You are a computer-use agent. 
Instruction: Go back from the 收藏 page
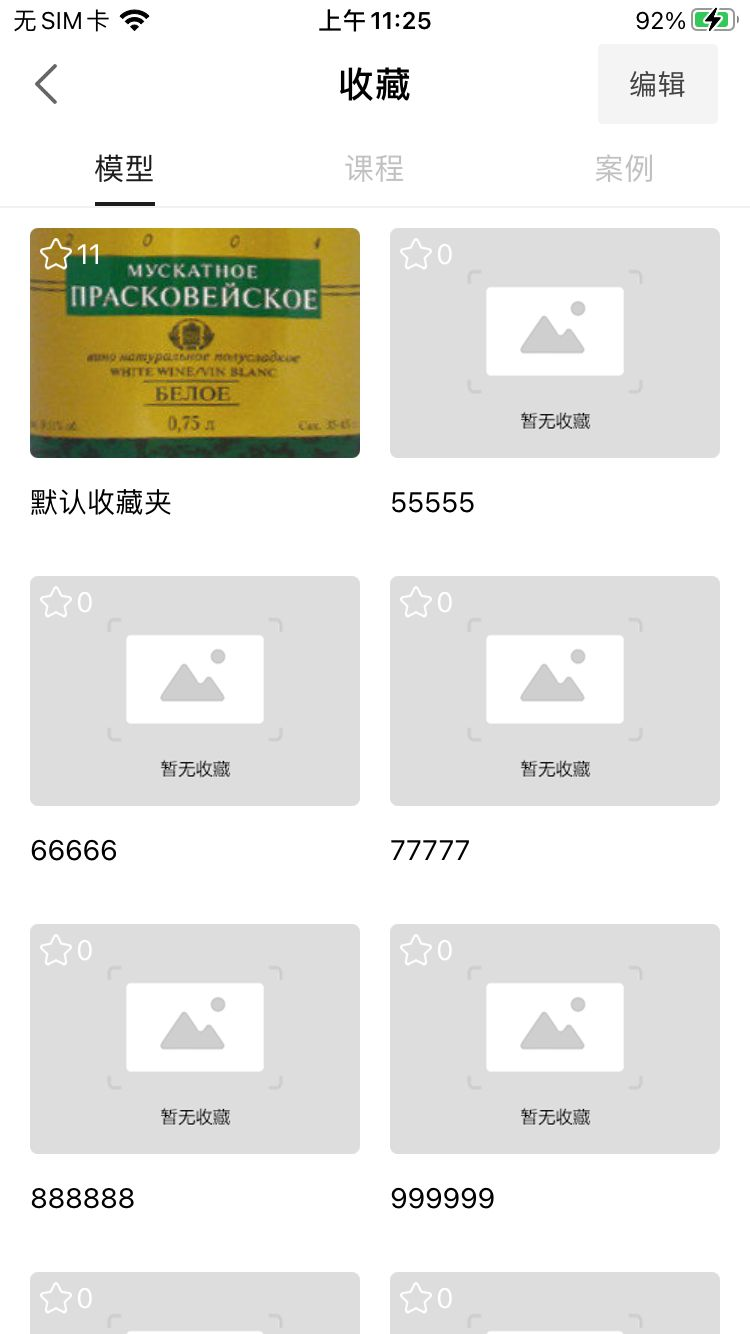point(46,85)
